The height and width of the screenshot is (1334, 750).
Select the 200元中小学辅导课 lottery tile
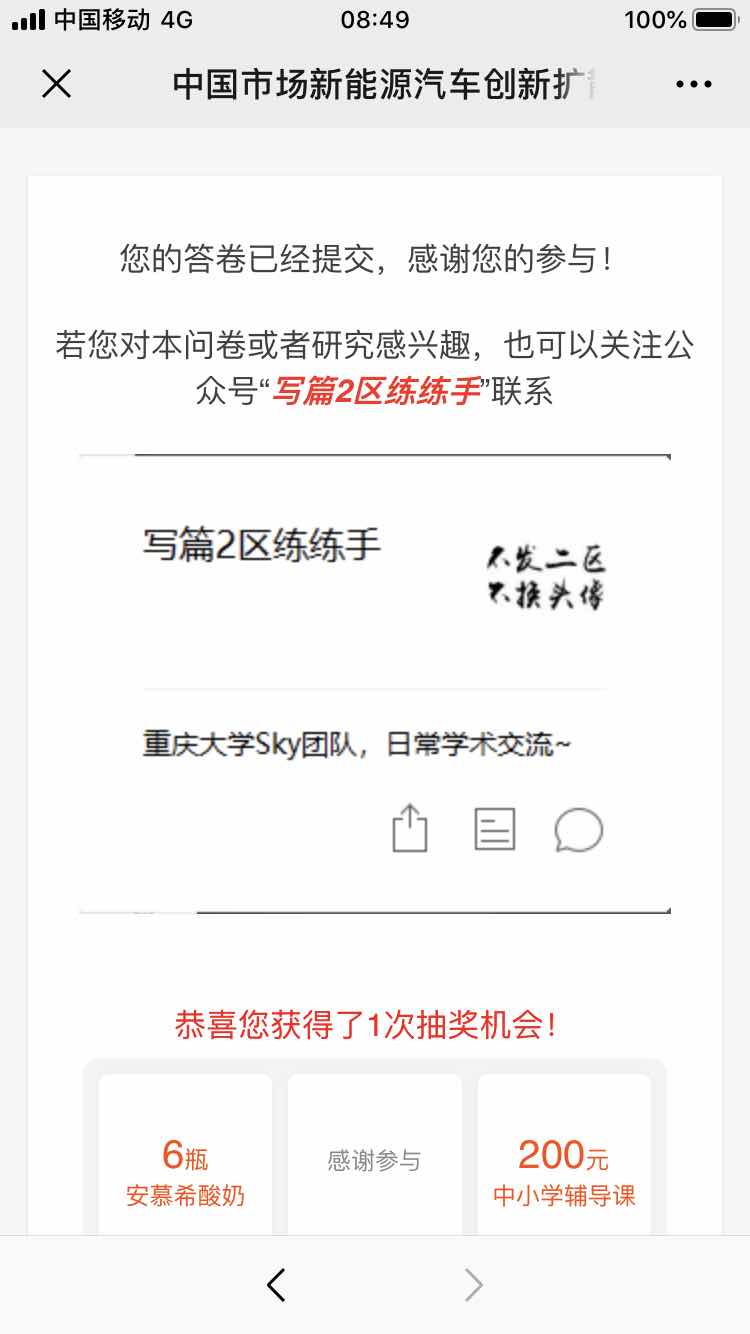click(564, 1160)
